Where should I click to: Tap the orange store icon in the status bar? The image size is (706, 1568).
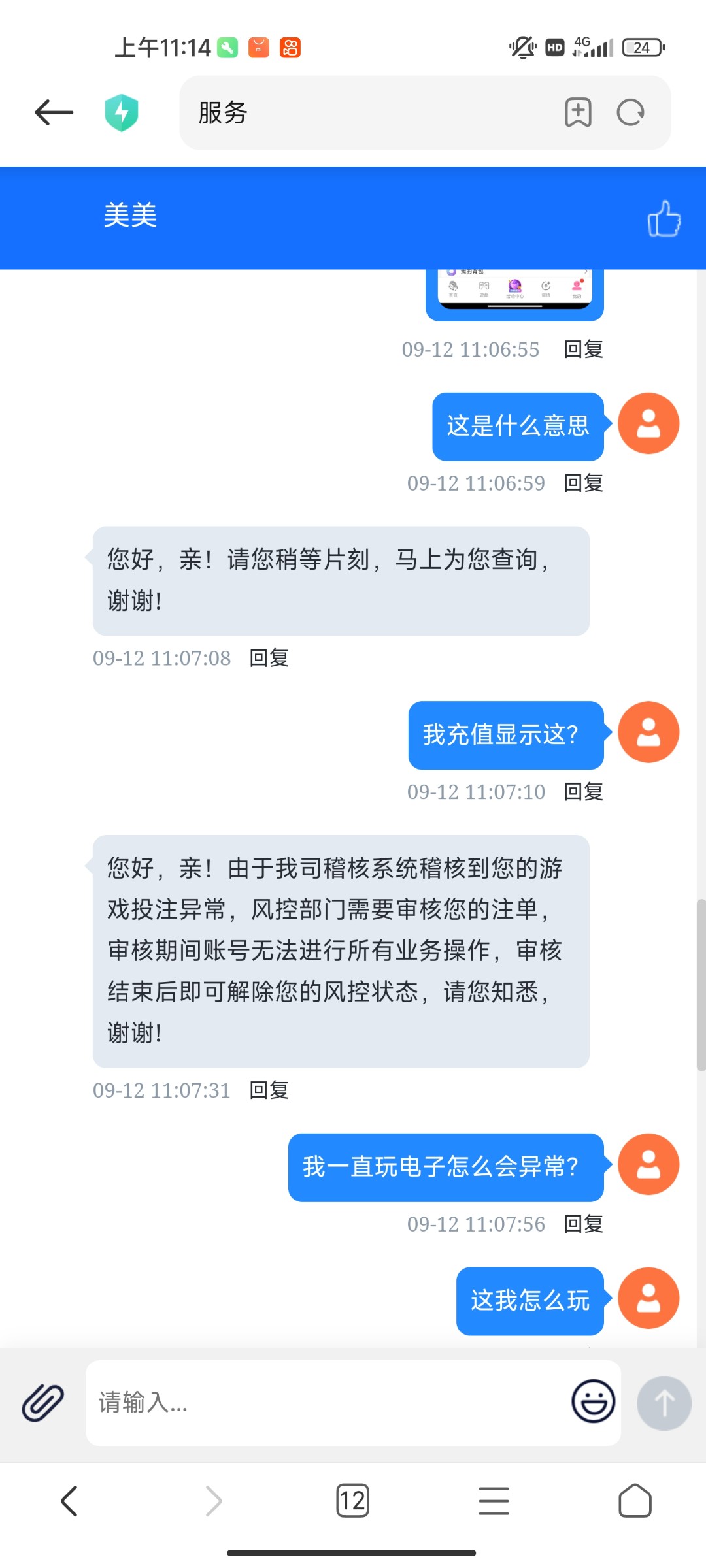pyautogui.click(x=258, y=48)
